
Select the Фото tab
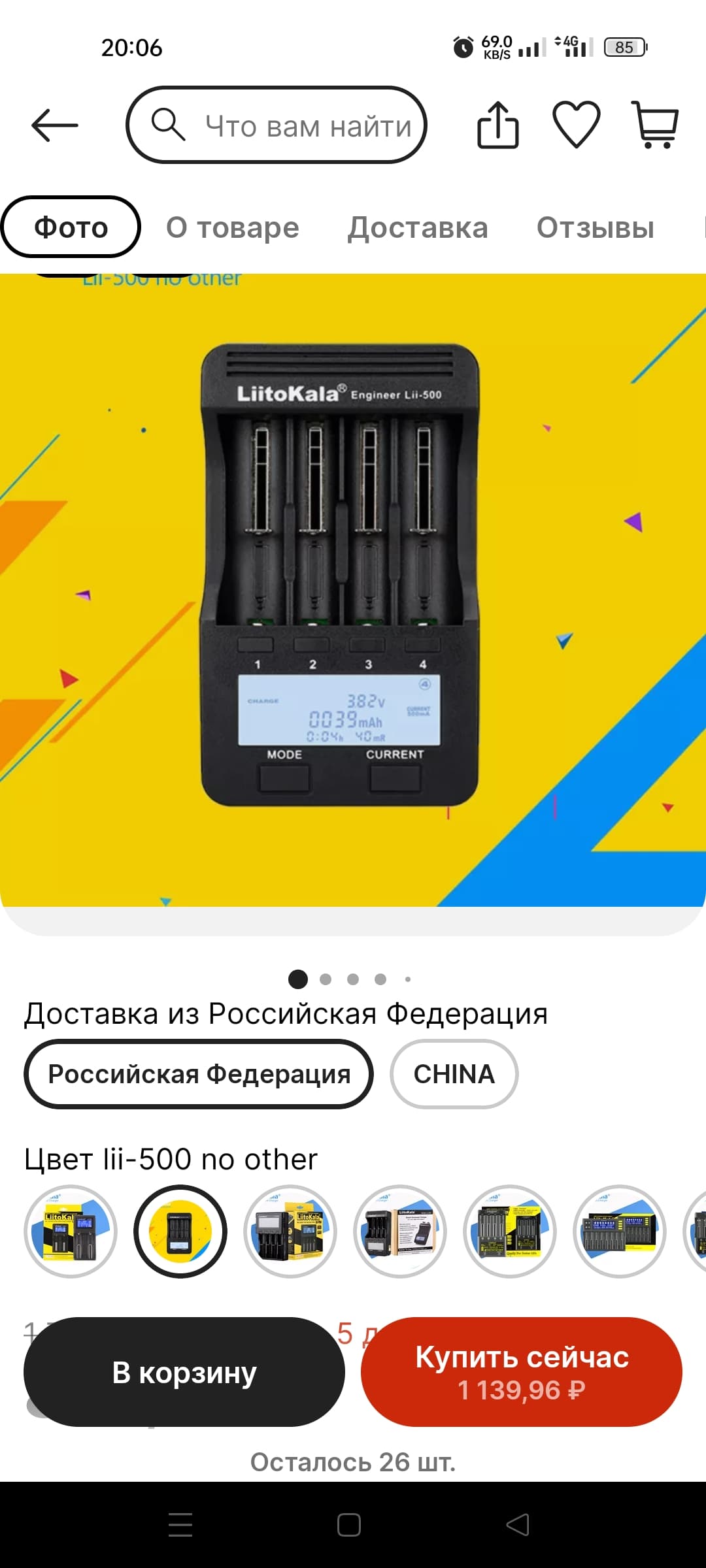coord(71,227)
